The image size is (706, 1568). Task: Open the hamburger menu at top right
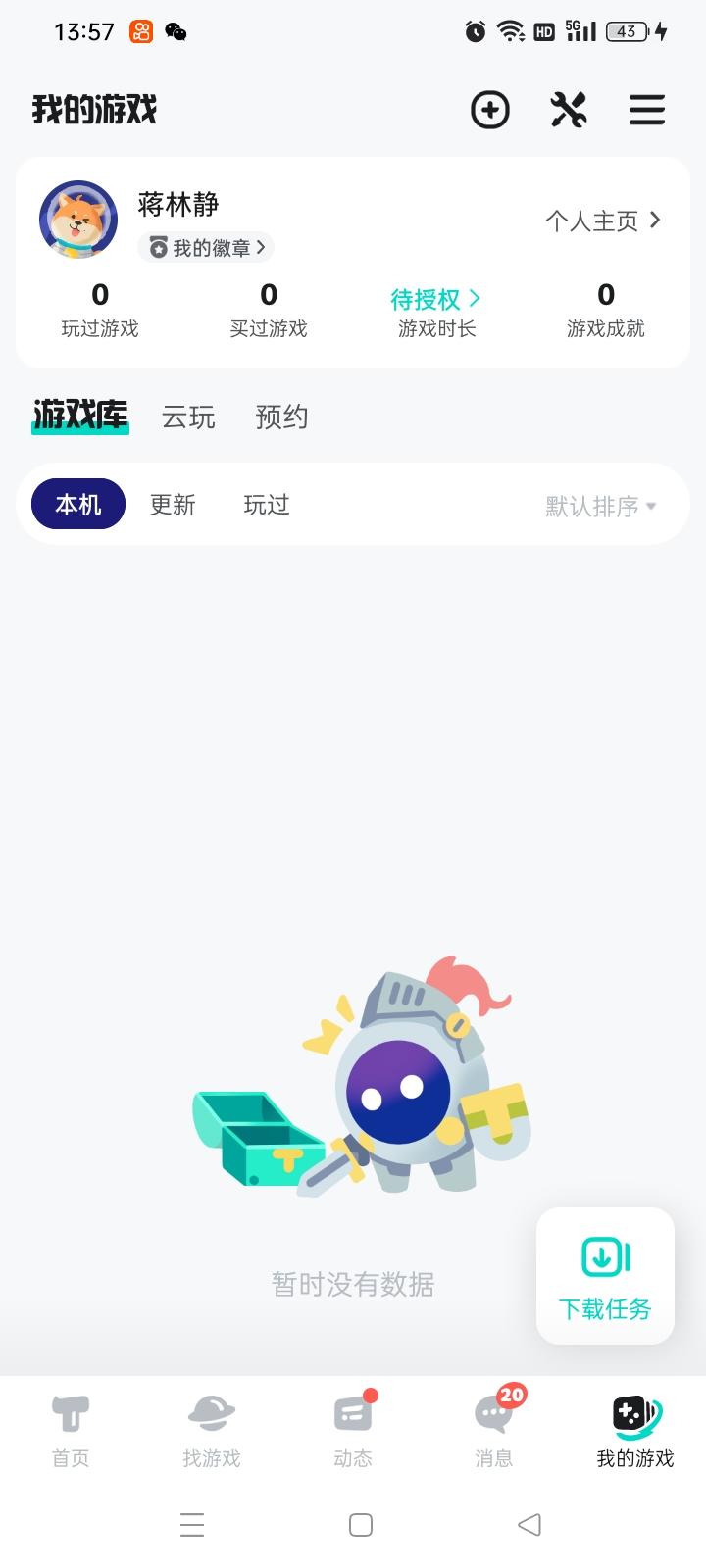coord(646,111)
